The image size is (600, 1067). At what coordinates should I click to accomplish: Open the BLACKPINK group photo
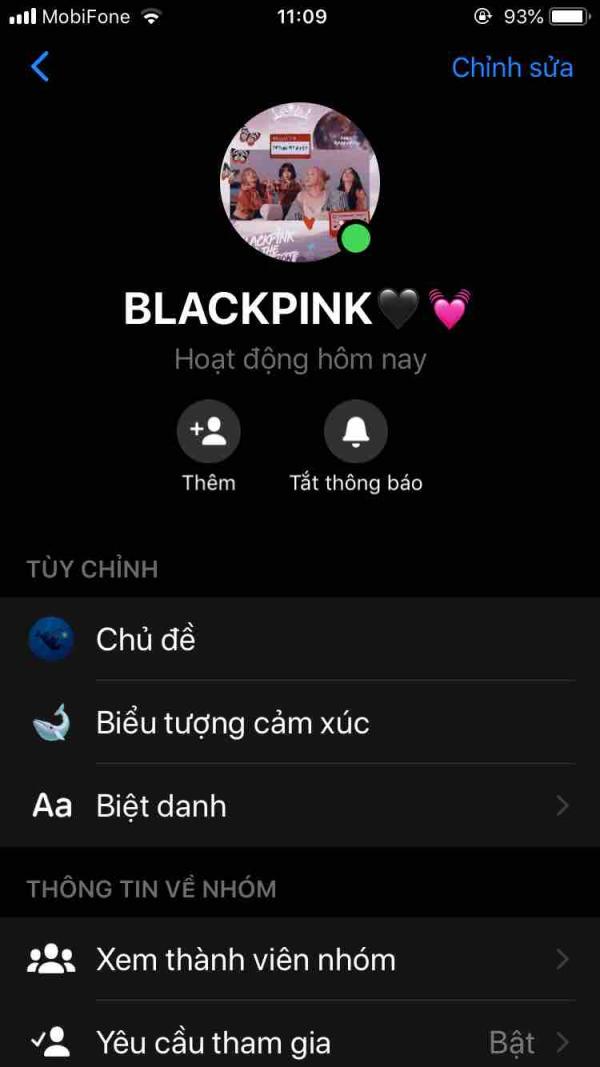tap(299, 182)
